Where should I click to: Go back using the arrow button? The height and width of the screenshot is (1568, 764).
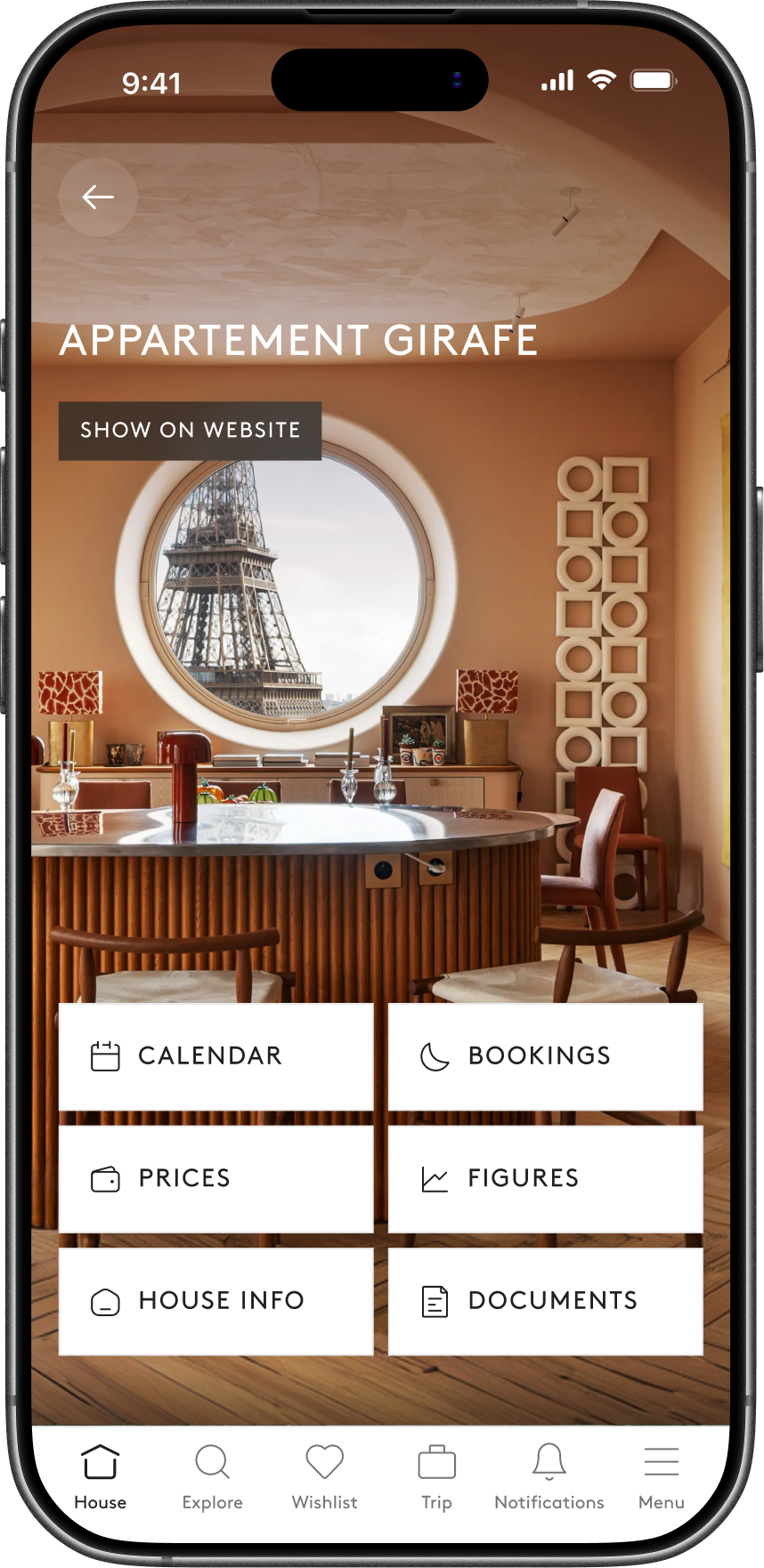(98, 197)
